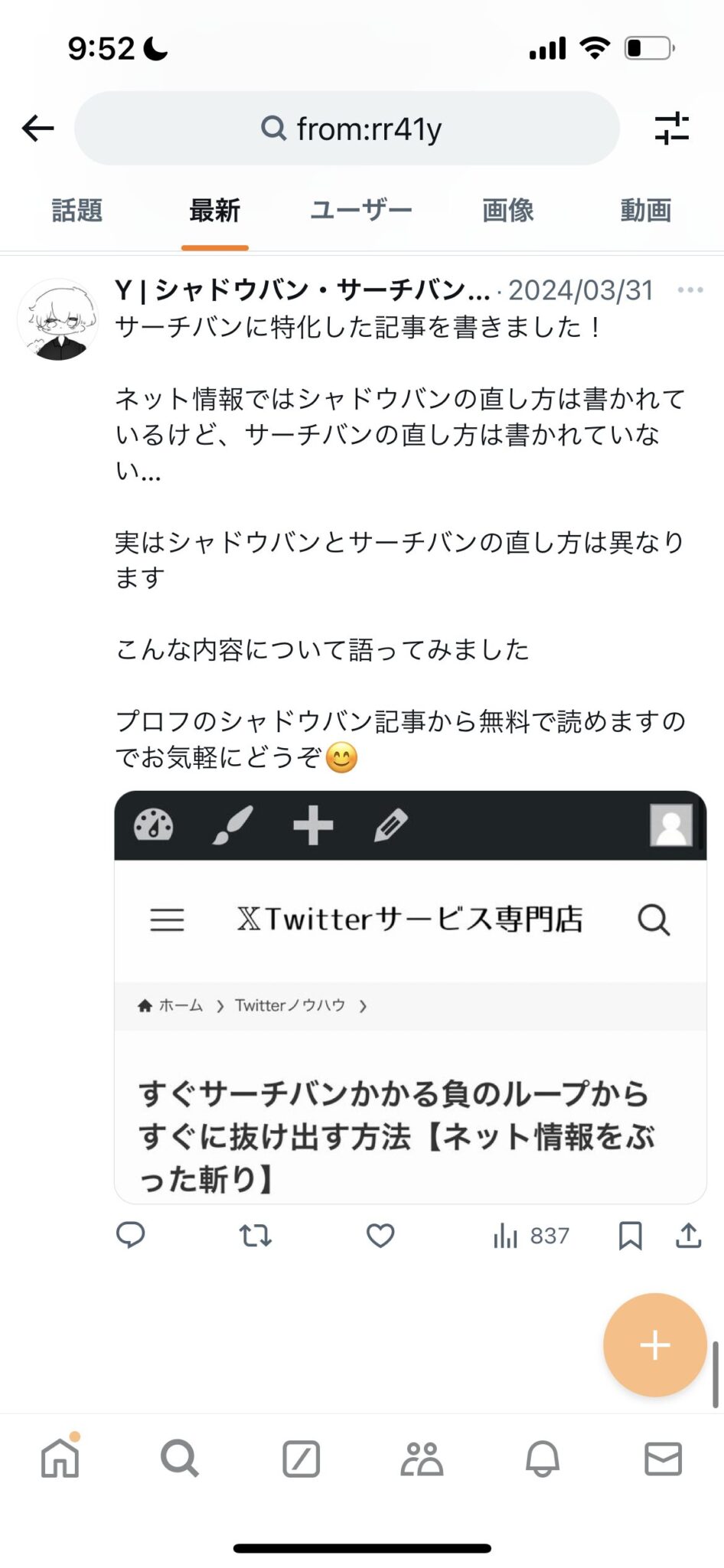
Task: Share the tweet using the share icon
Action: coord(690,1235)
